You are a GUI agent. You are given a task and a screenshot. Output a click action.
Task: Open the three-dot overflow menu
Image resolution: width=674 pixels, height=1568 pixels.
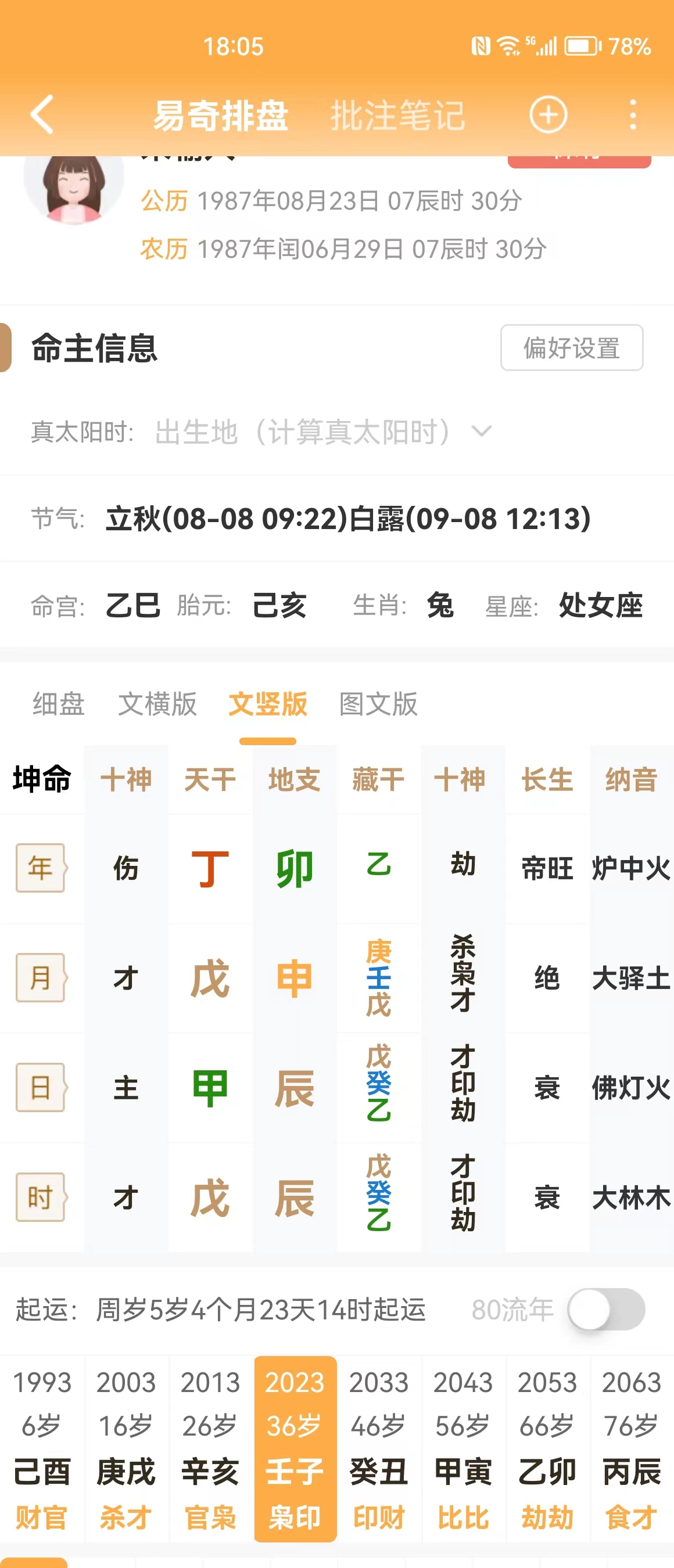[x=633, y=114]
